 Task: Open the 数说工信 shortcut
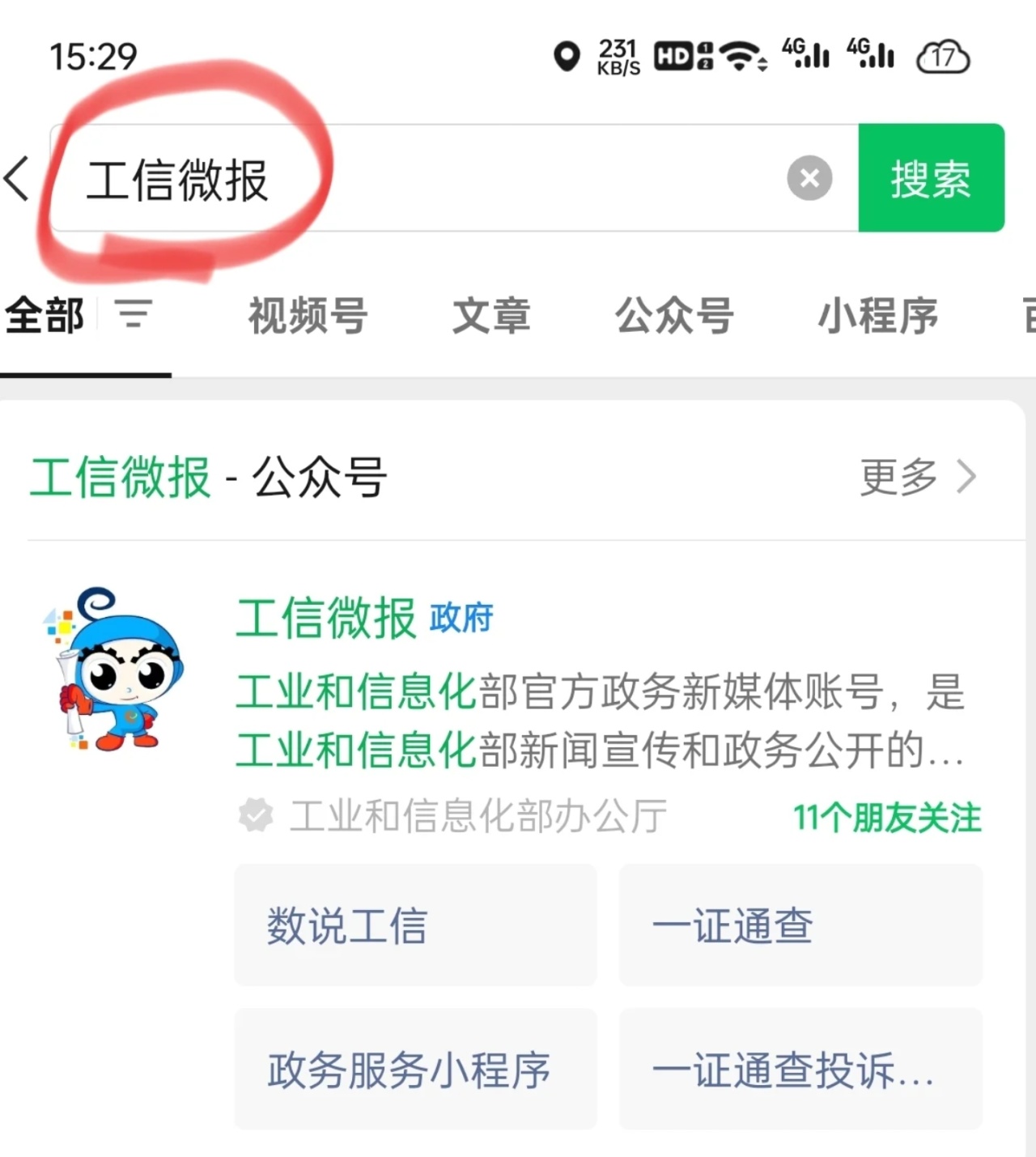pos(415,925)
